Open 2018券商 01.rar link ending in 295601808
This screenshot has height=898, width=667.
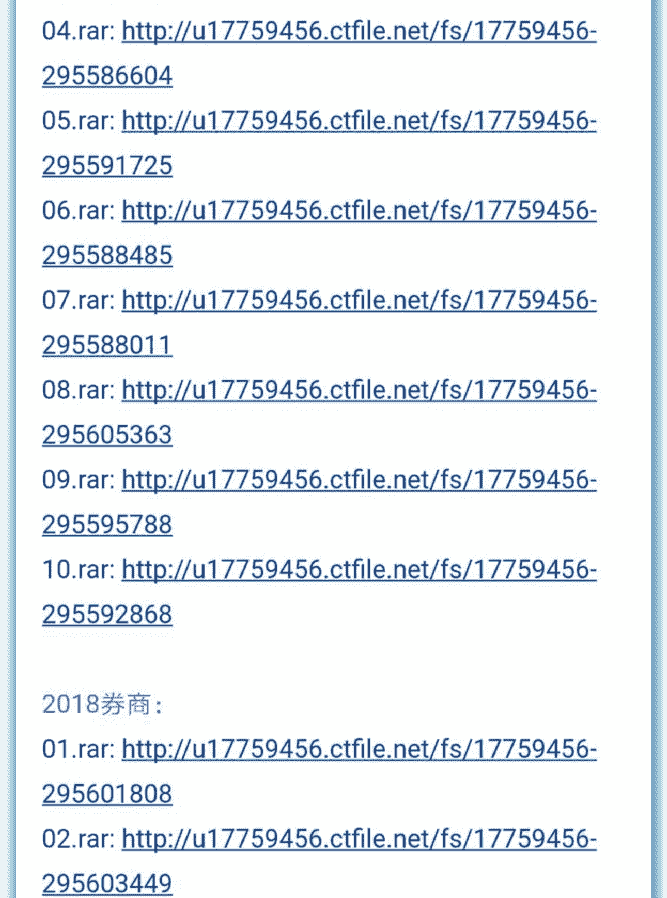point(358,749)
